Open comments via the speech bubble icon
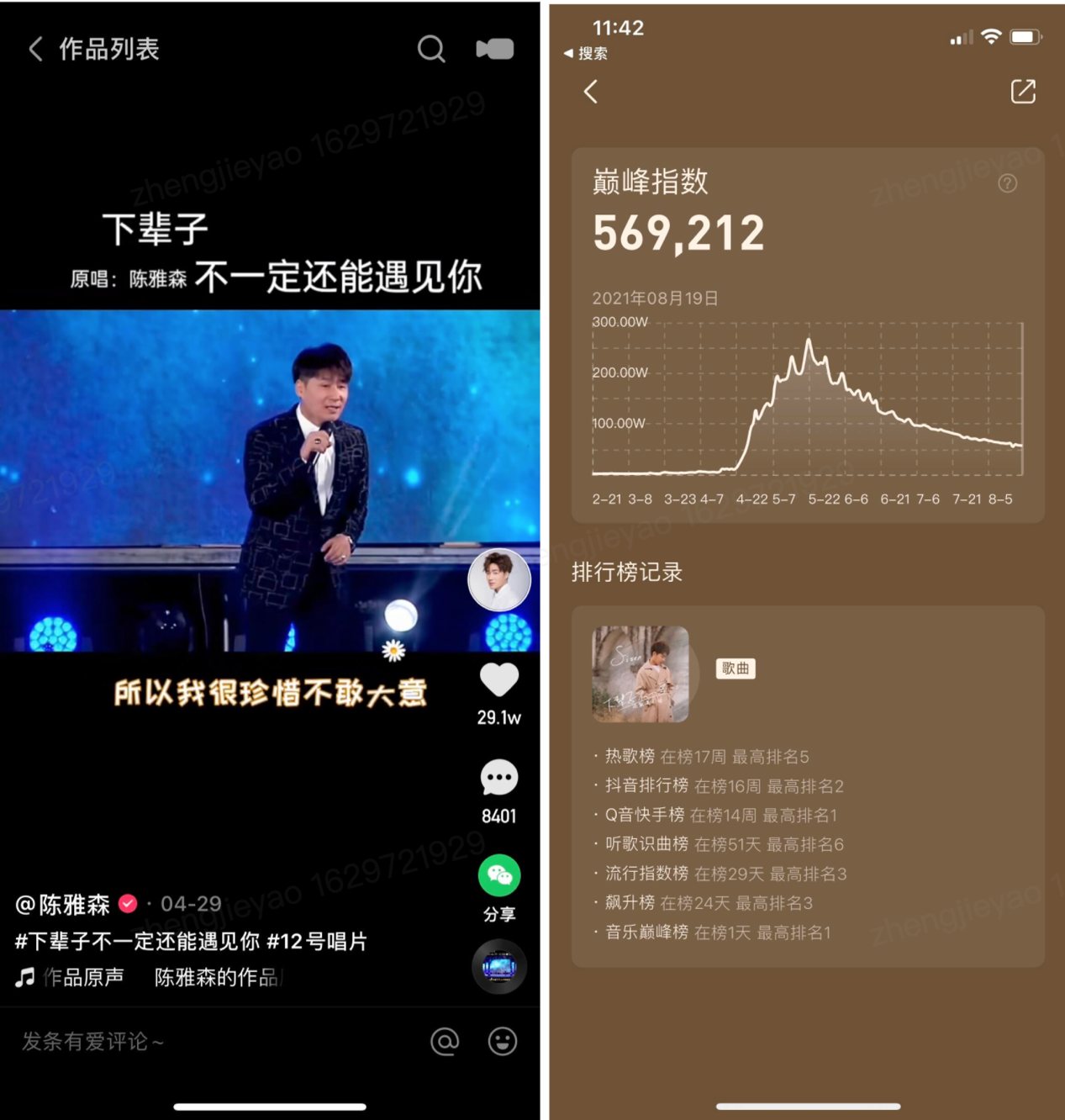This screenshot has height=1120, width=1065. click(x=498, y=778)
